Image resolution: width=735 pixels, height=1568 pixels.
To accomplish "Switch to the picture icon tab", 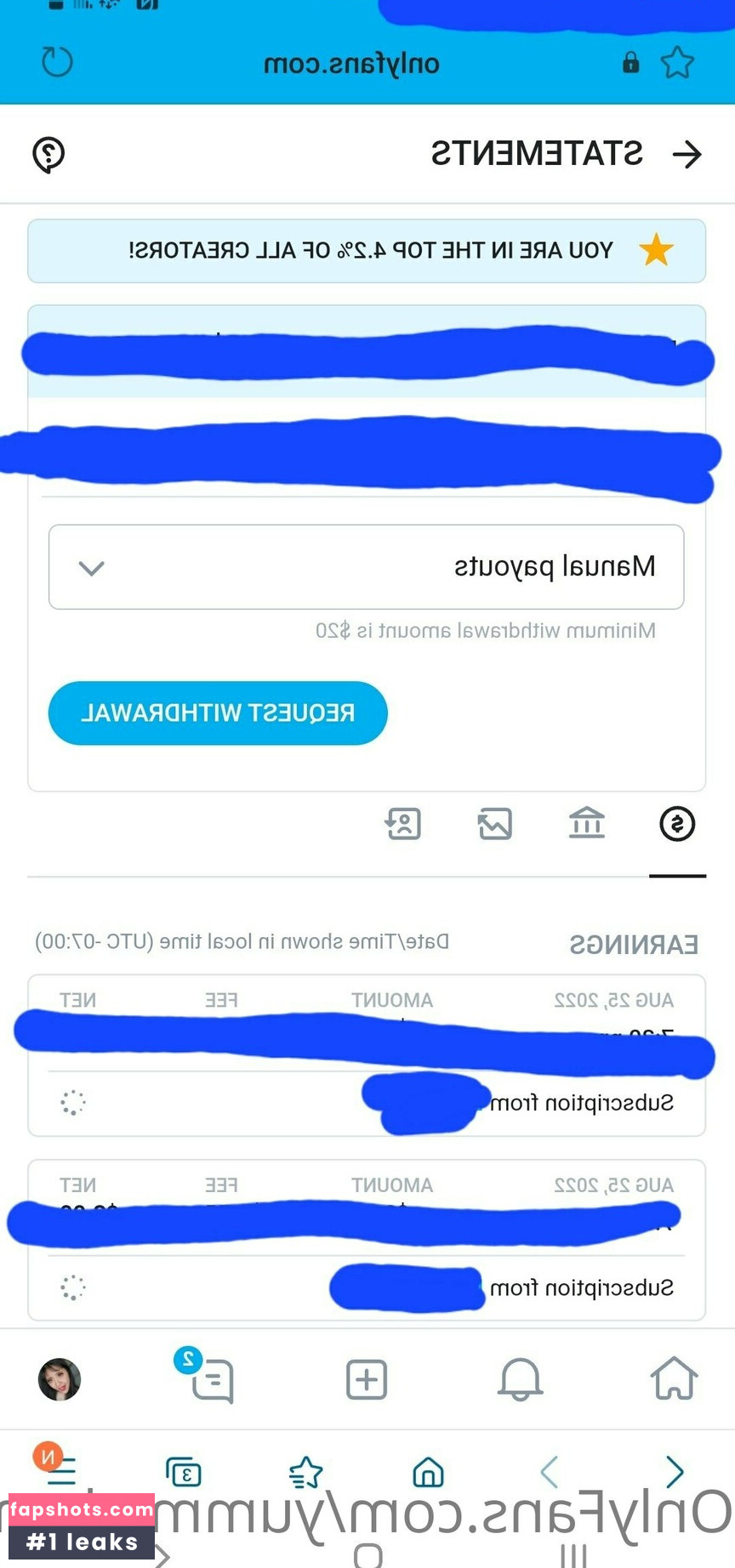I will [x=495, y=824].
